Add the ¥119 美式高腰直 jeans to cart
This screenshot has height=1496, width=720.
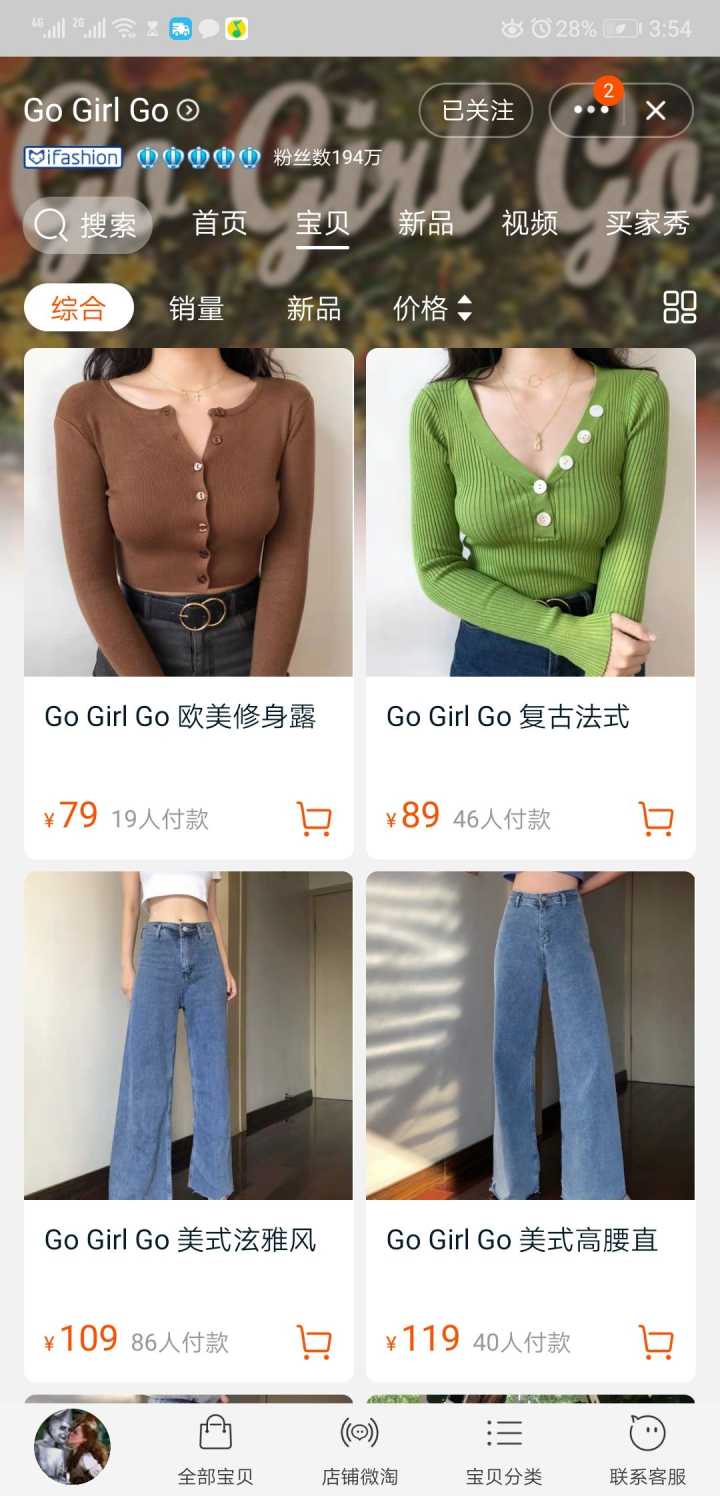(656, 1342)
